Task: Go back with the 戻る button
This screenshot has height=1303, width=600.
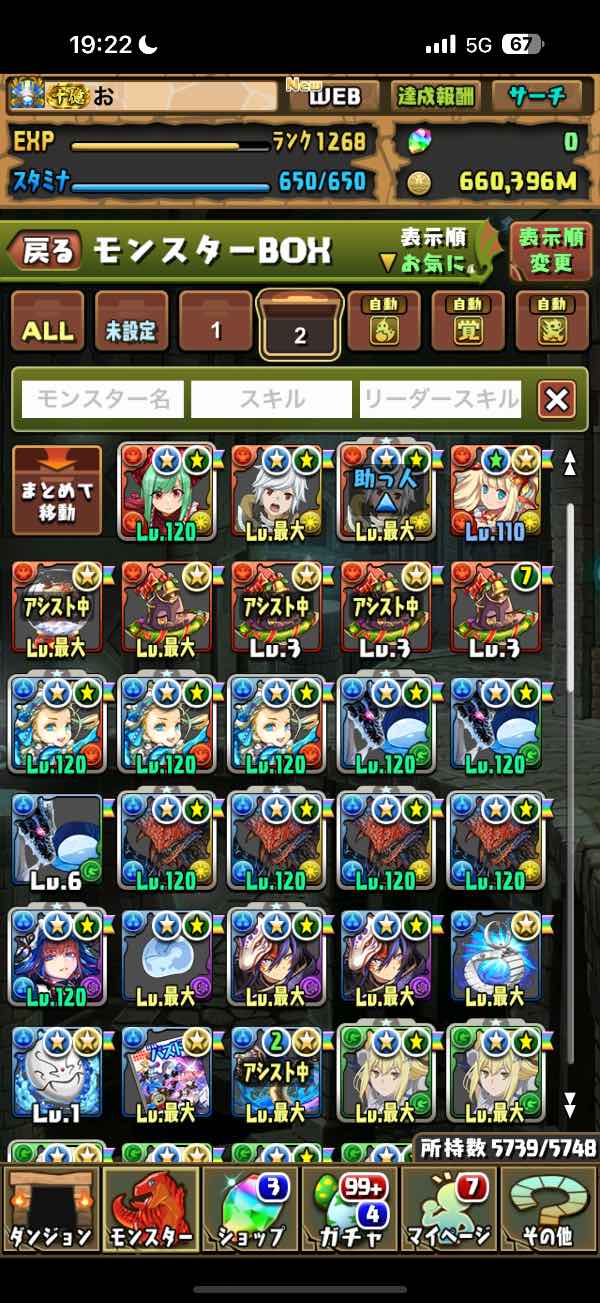Action: pyautogui.click(x=45, y=250)
